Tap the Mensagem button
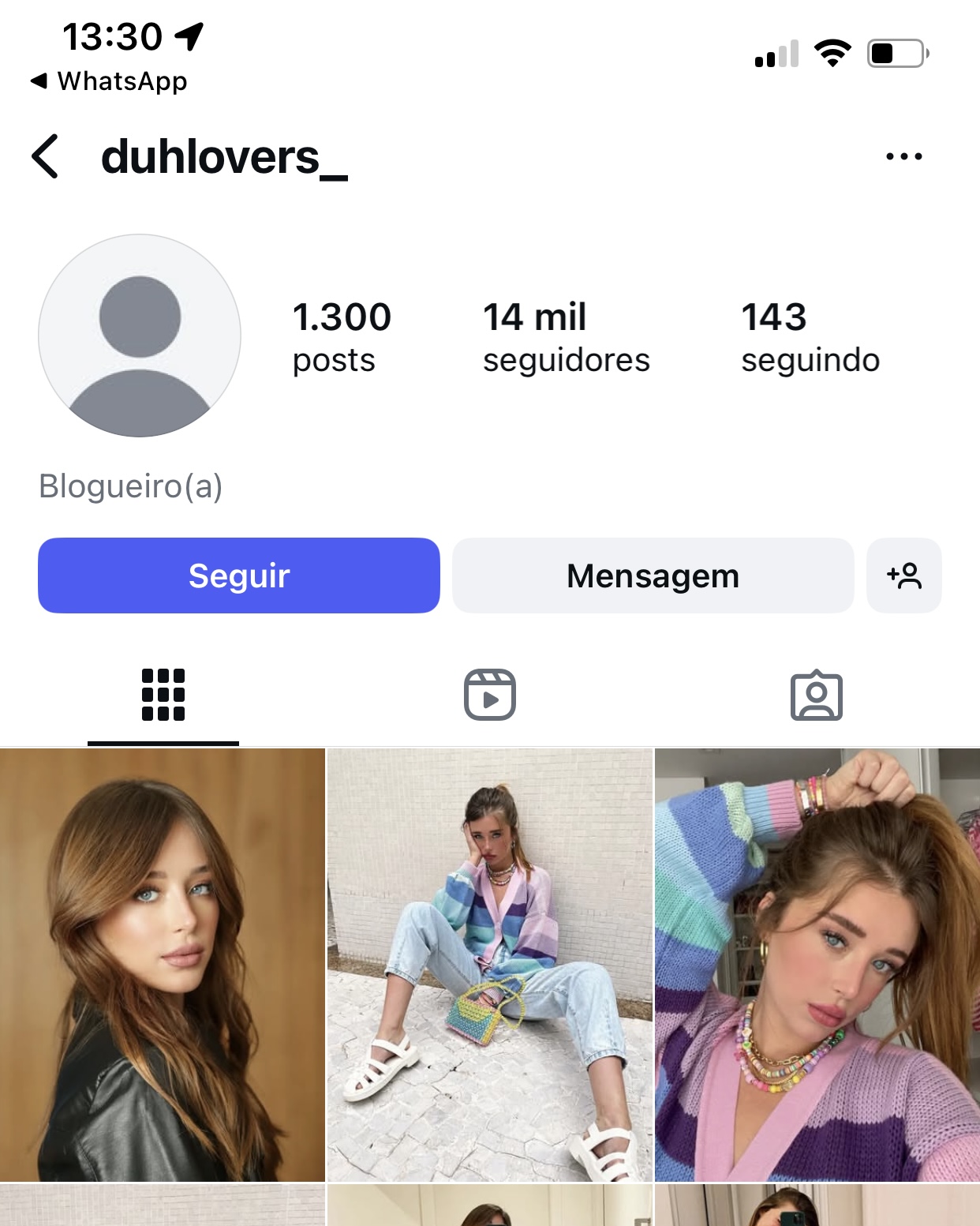 653,576
